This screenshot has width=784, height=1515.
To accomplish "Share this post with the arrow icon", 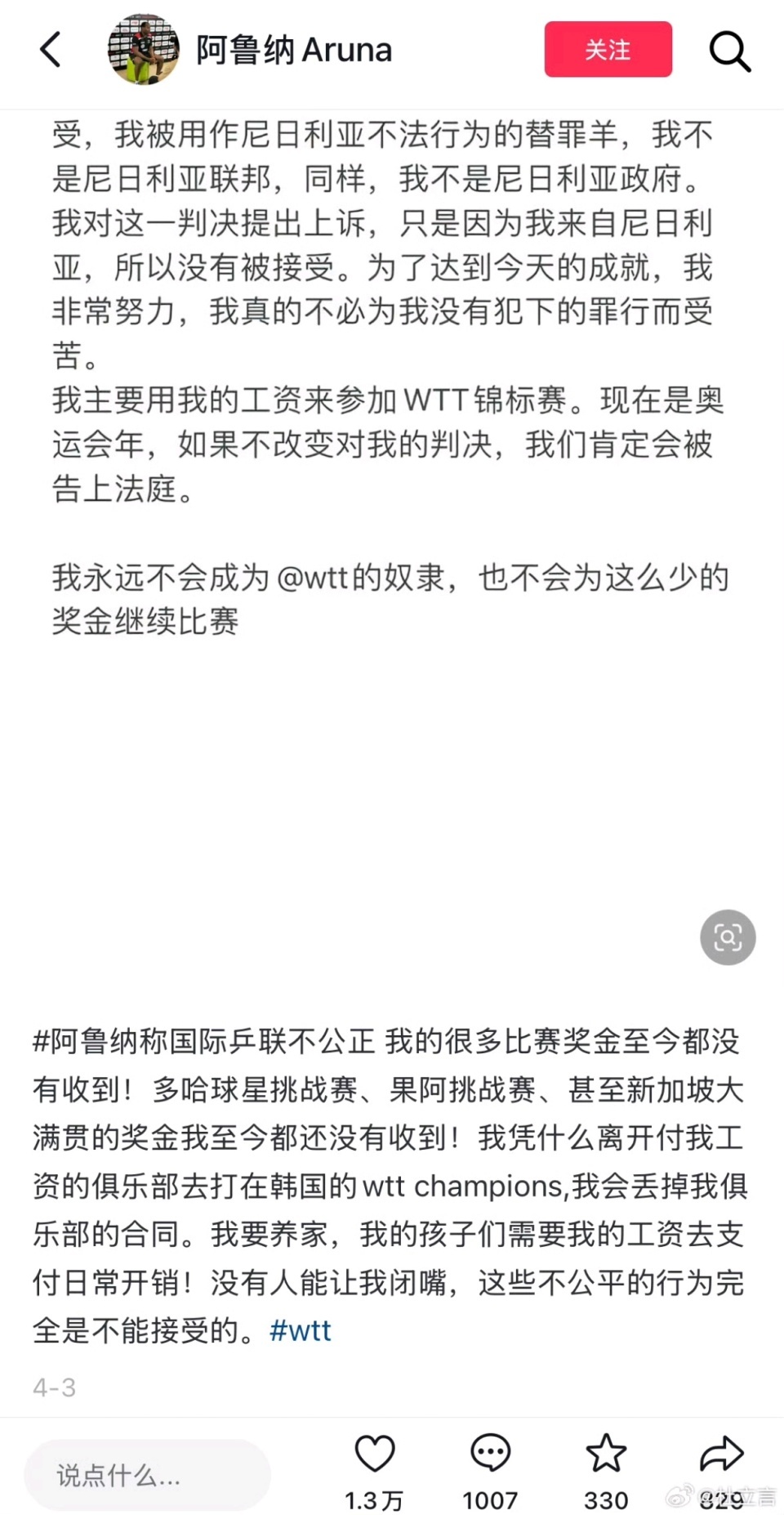I will click(x=722, y=1454).
